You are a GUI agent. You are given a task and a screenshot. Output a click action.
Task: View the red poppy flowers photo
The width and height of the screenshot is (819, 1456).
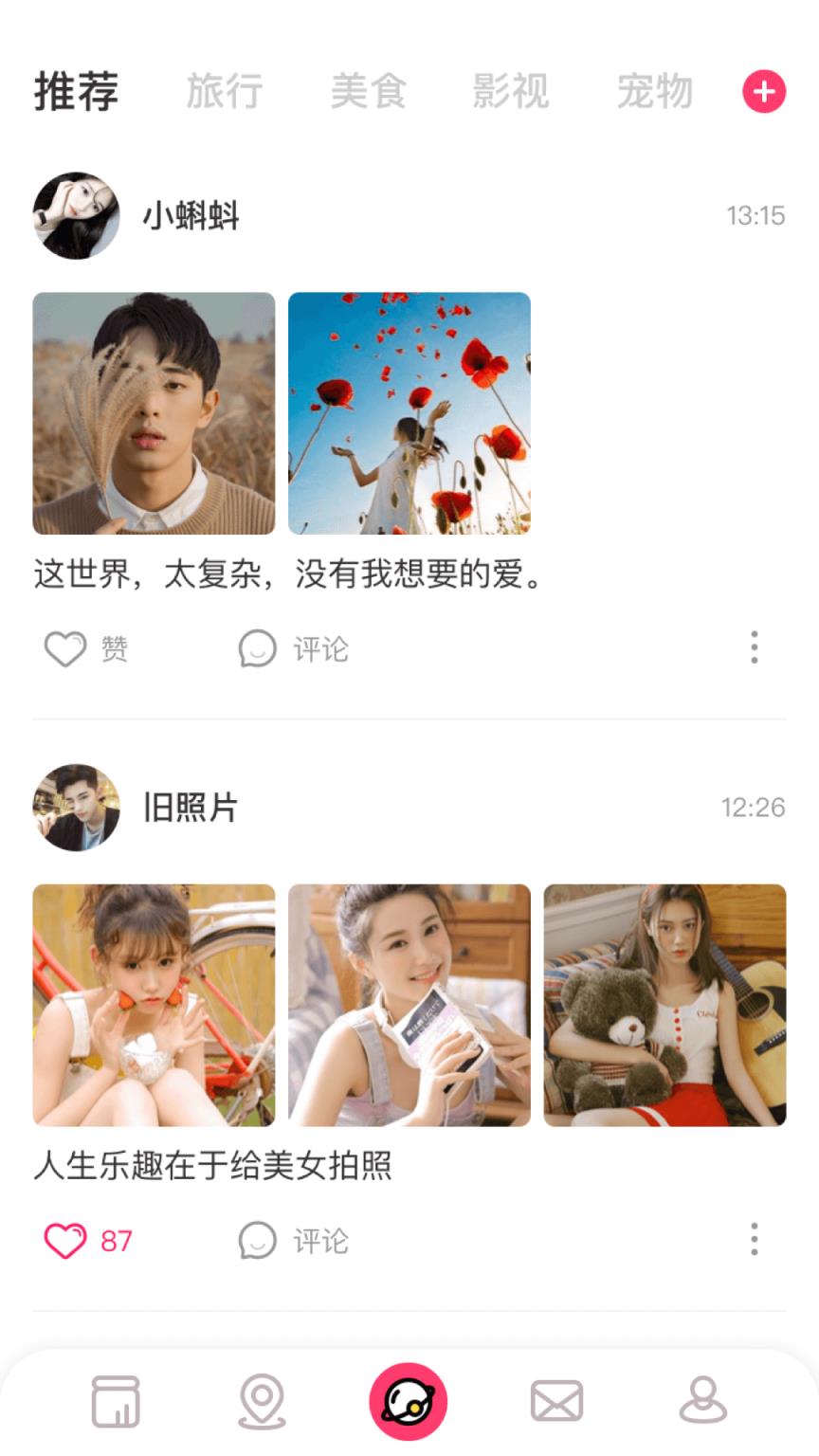409,413
